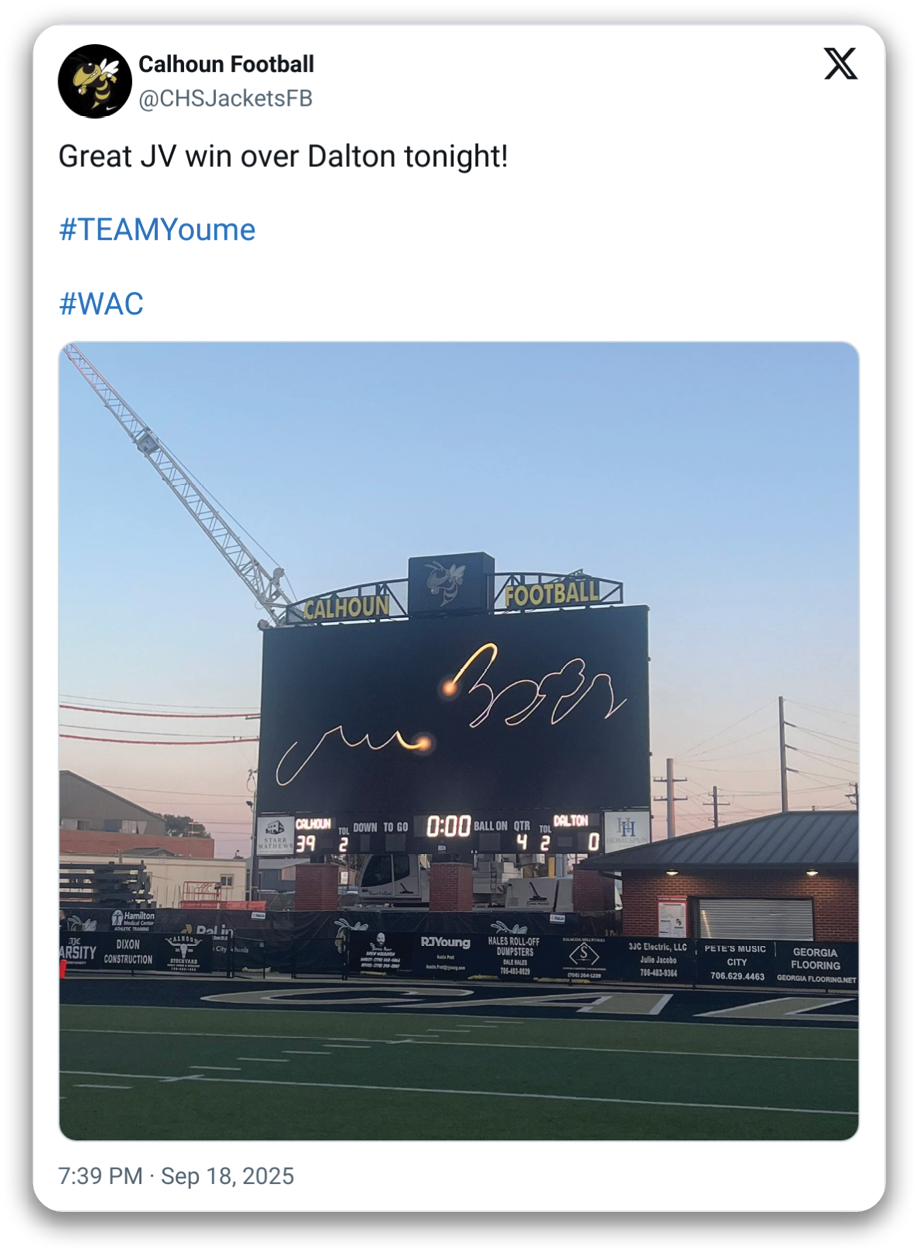
Task: Open Calhoun Football's profile avatar
Action: point(95,81)
